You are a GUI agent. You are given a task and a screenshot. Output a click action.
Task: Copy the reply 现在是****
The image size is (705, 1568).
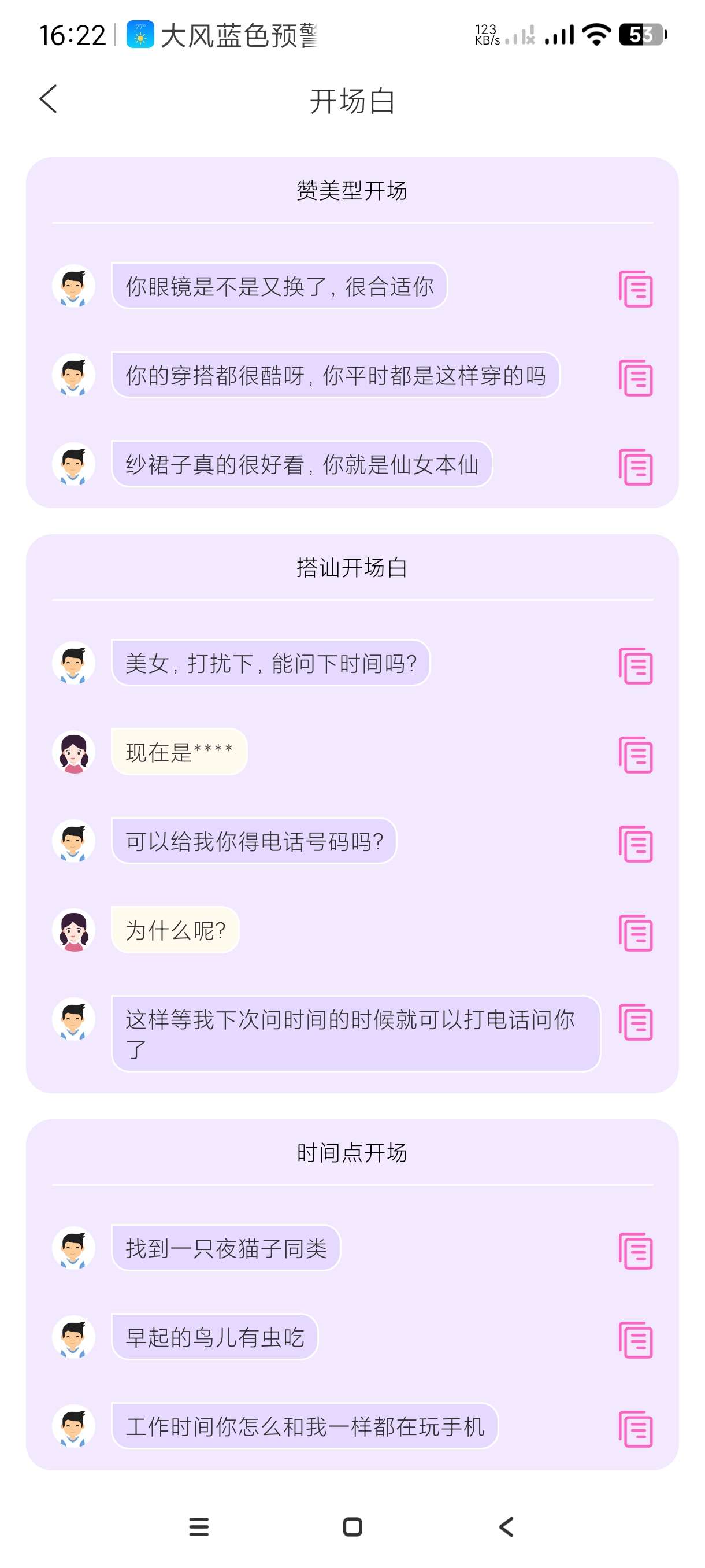point(635,755)
